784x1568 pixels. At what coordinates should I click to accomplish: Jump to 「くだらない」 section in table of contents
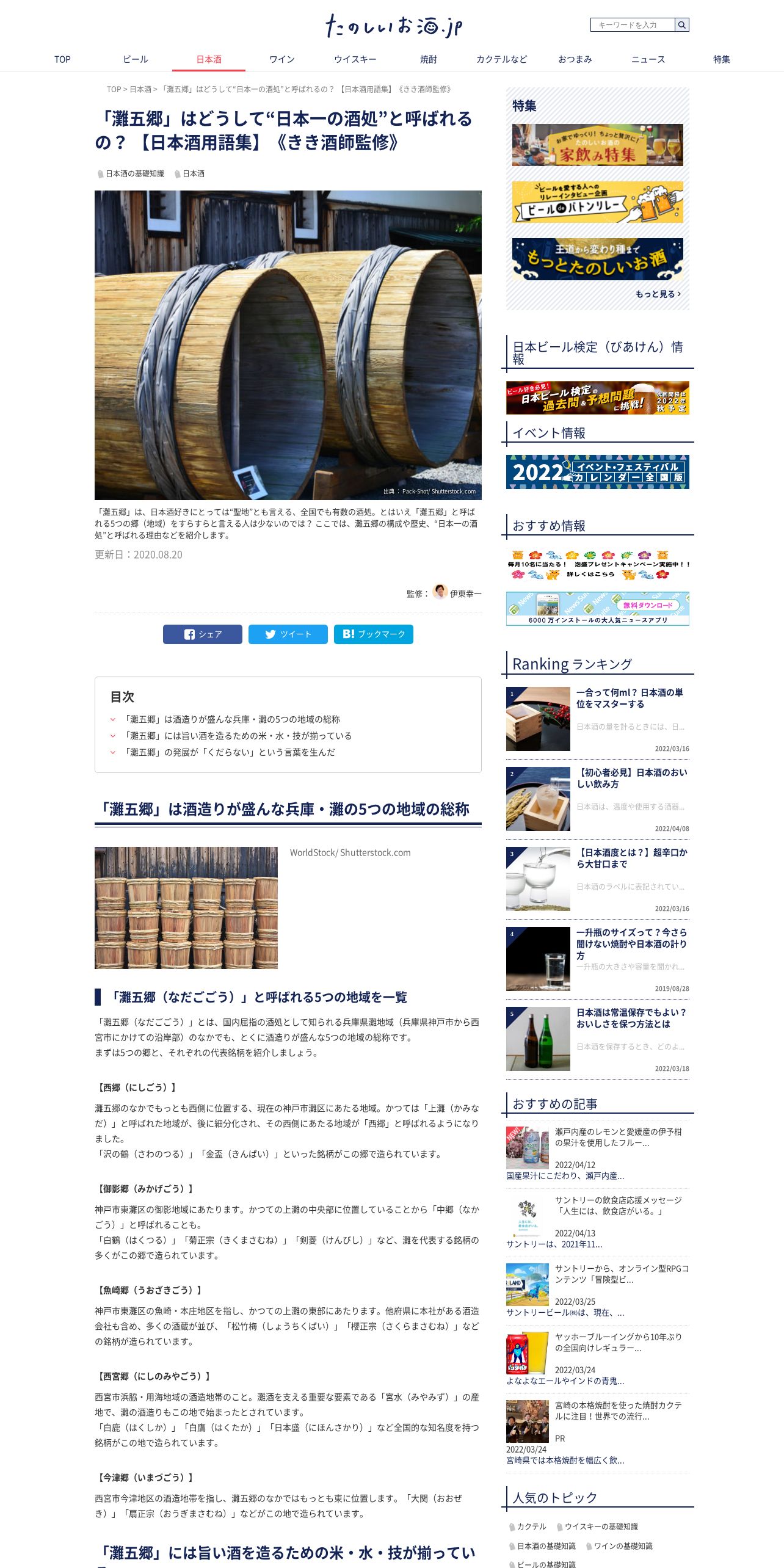(x=229, y=752)
